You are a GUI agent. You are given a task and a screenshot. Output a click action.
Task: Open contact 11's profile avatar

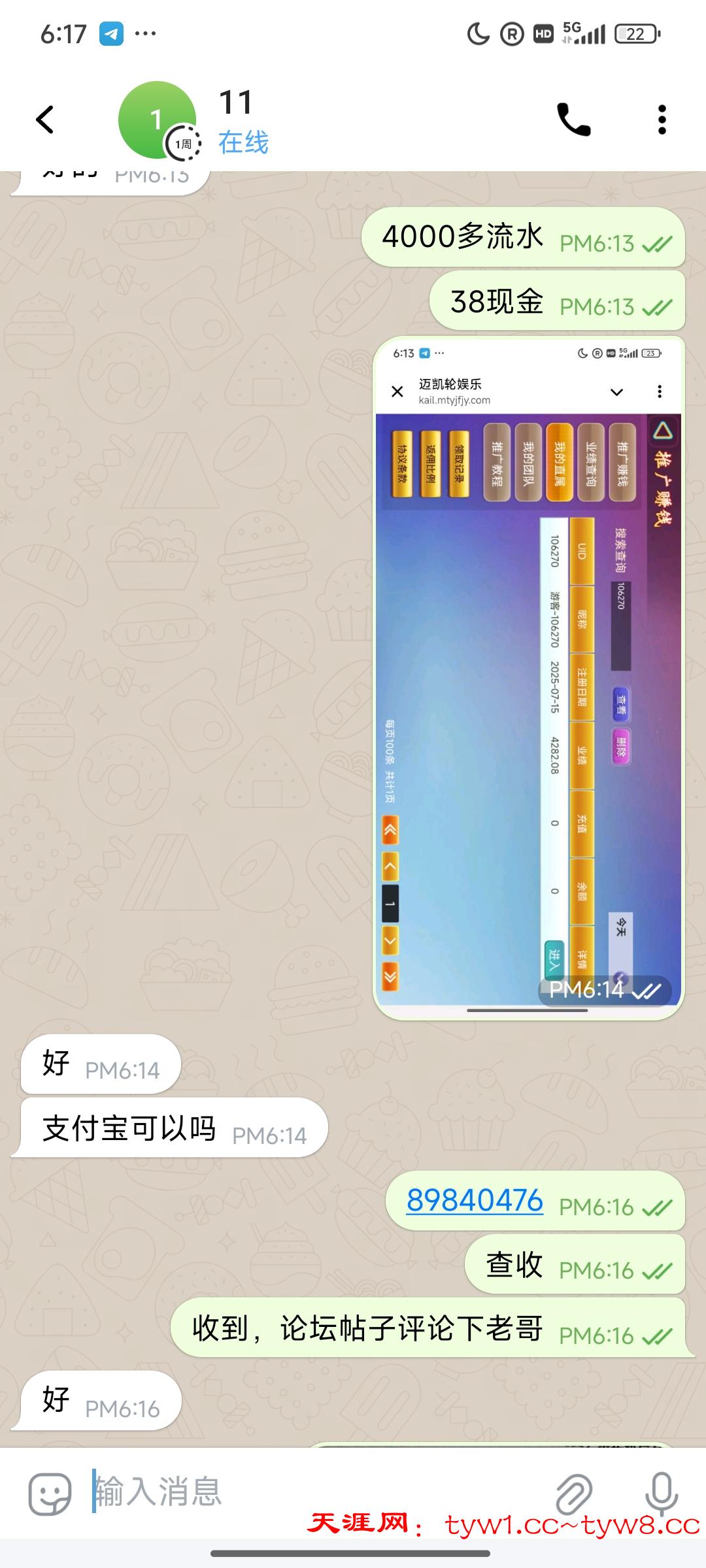(157, 120)
